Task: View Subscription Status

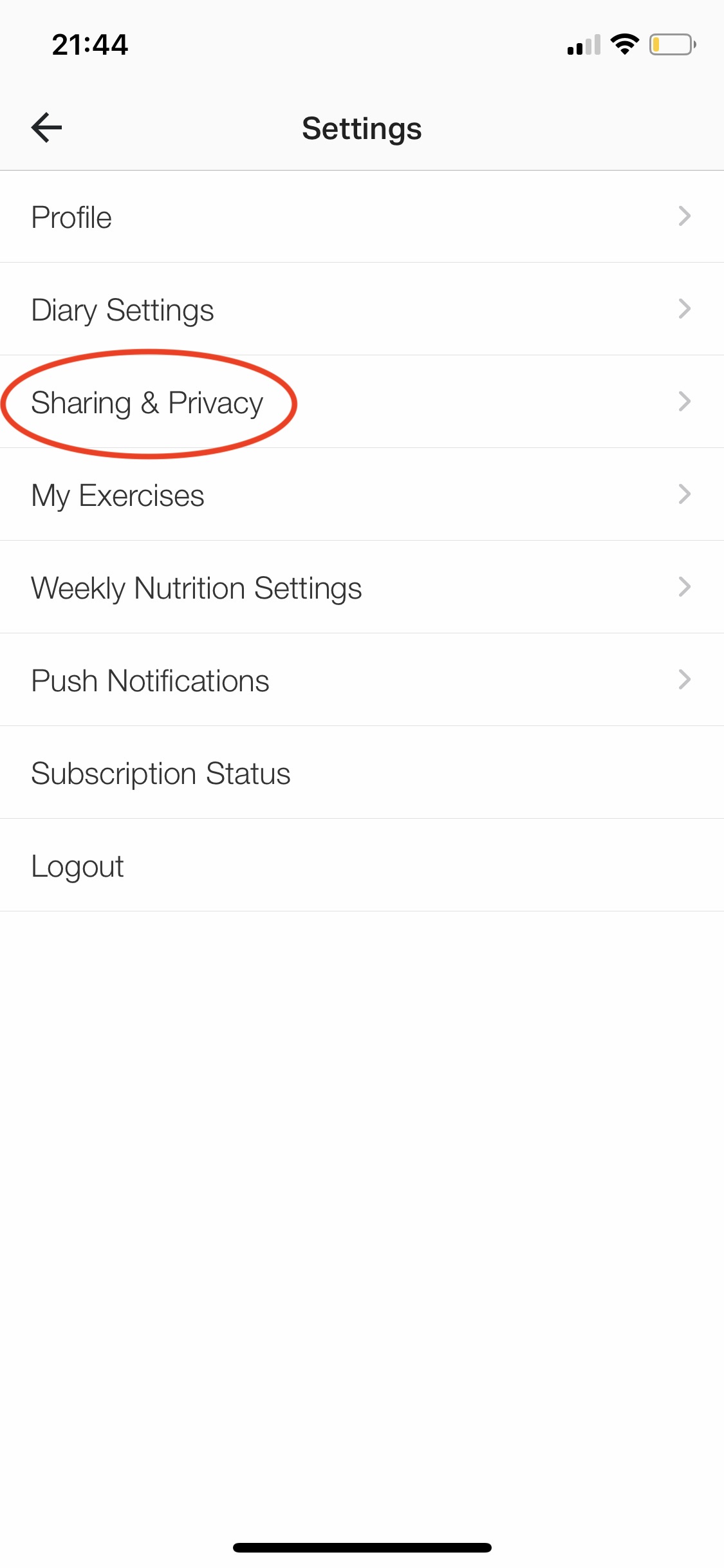Action: coord(161,774)
